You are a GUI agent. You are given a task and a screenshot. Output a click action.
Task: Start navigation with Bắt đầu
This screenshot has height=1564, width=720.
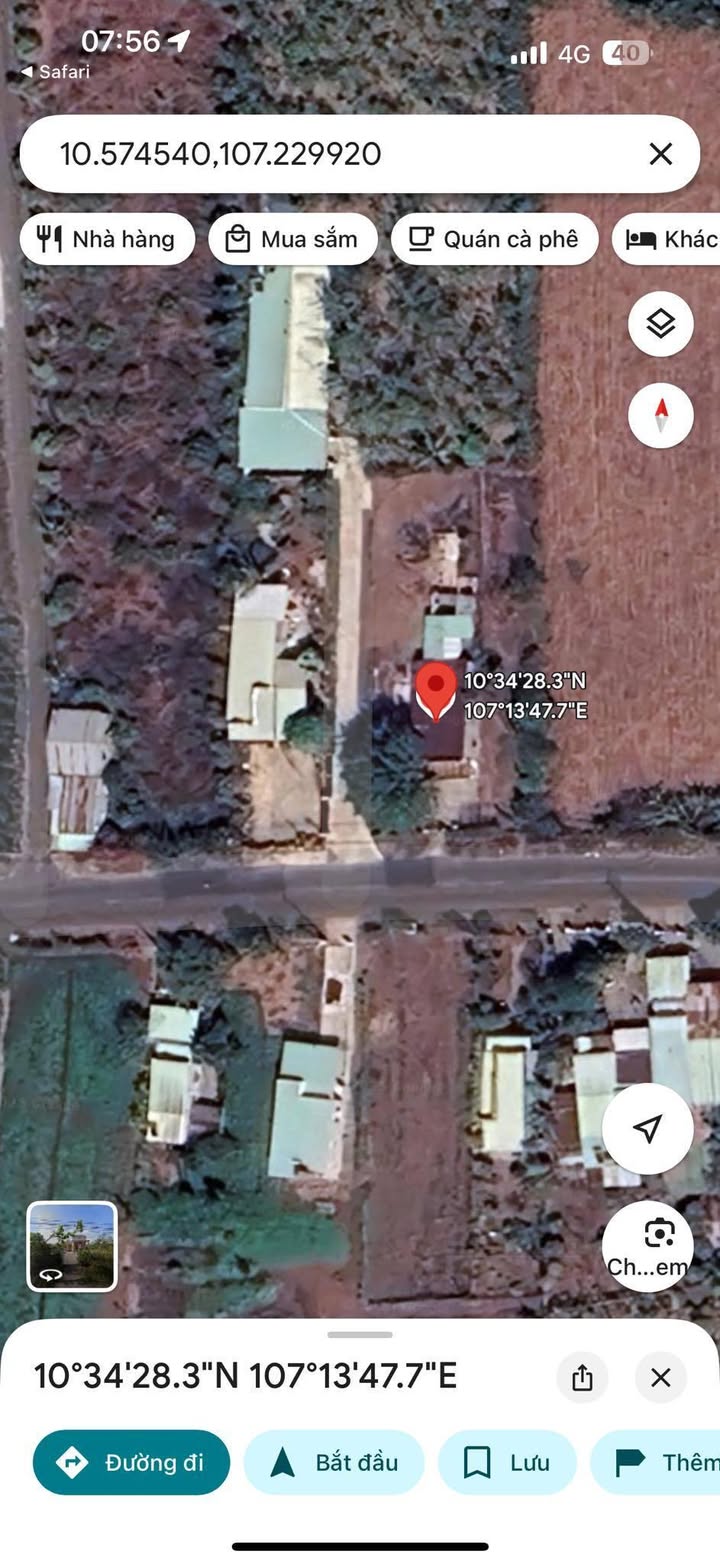coord(334,1462)
